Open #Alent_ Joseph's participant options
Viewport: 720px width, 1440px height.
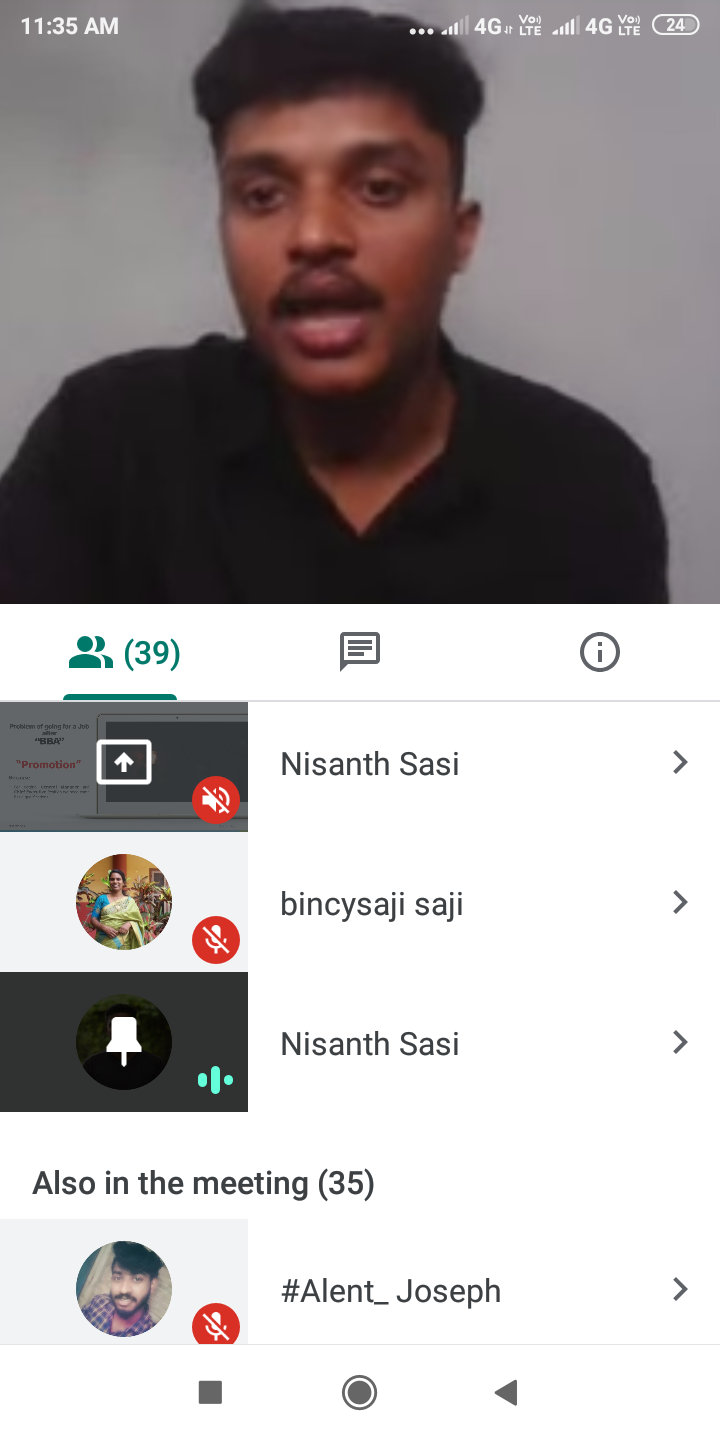[680, 1290]
